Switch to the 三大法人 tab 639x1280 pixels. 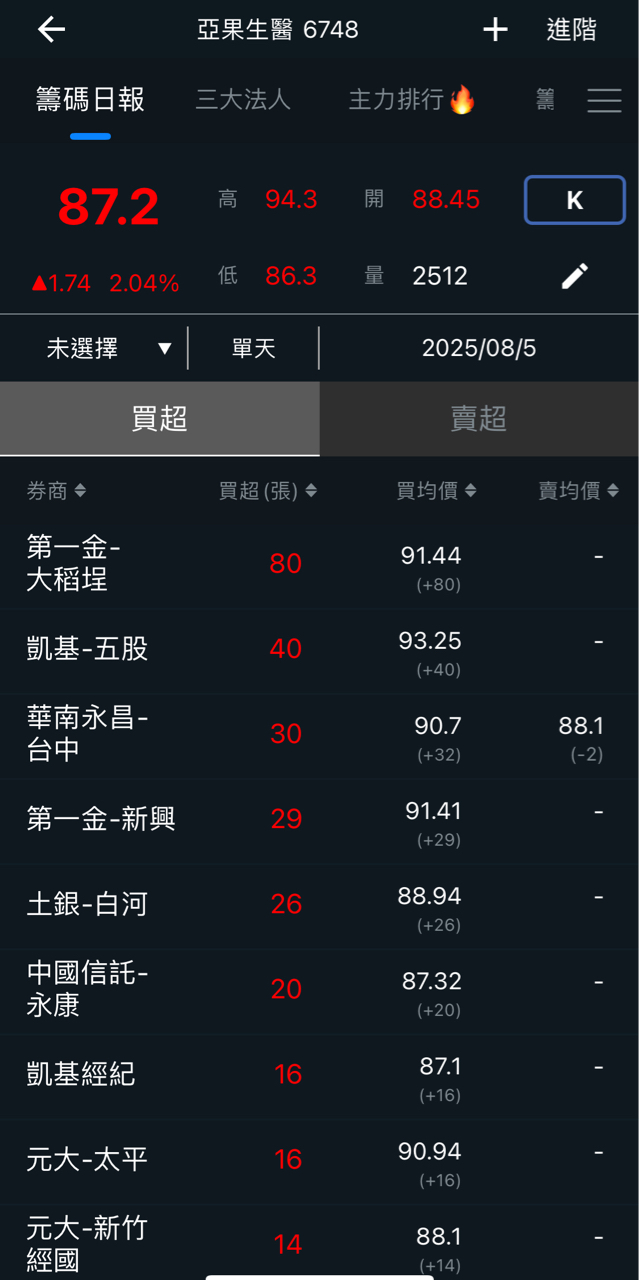pos(243,100)
